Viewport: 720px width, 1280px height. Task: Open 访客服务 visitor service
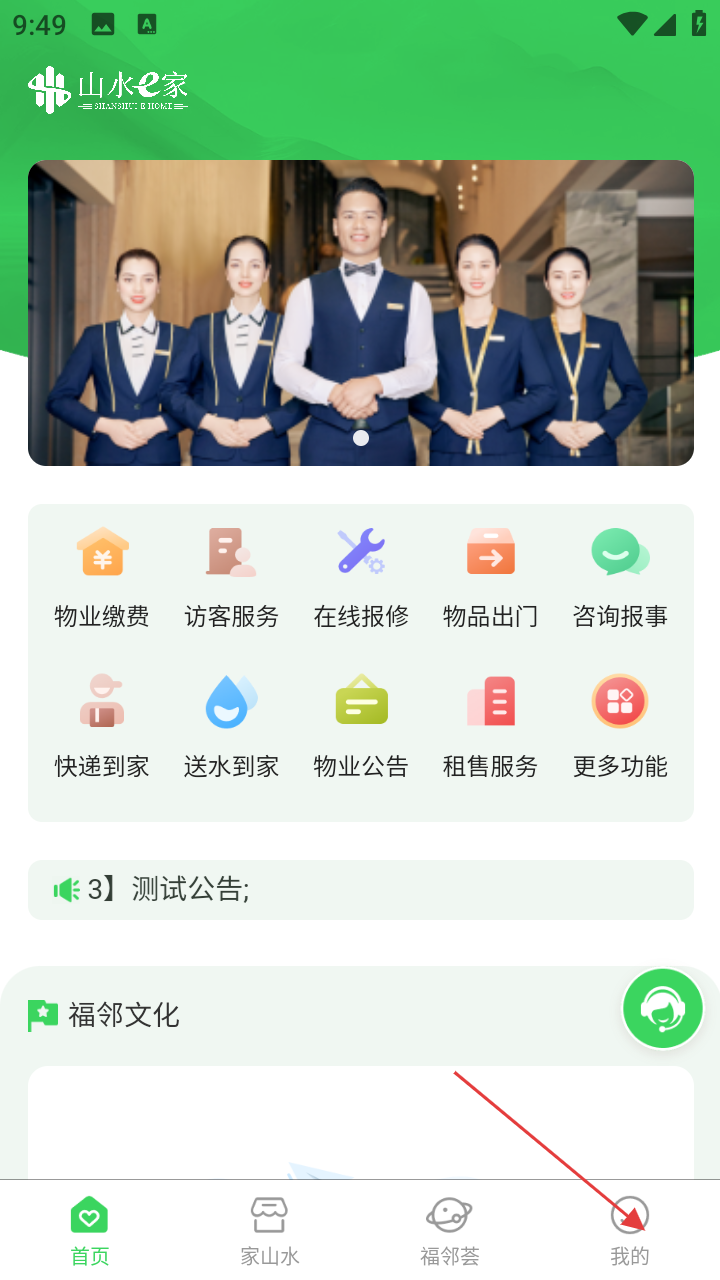231,577
